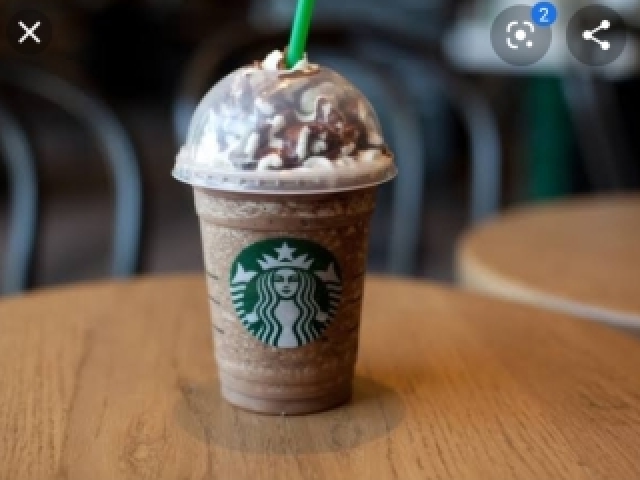
Task: Share this image
Action: click(596, 36)
